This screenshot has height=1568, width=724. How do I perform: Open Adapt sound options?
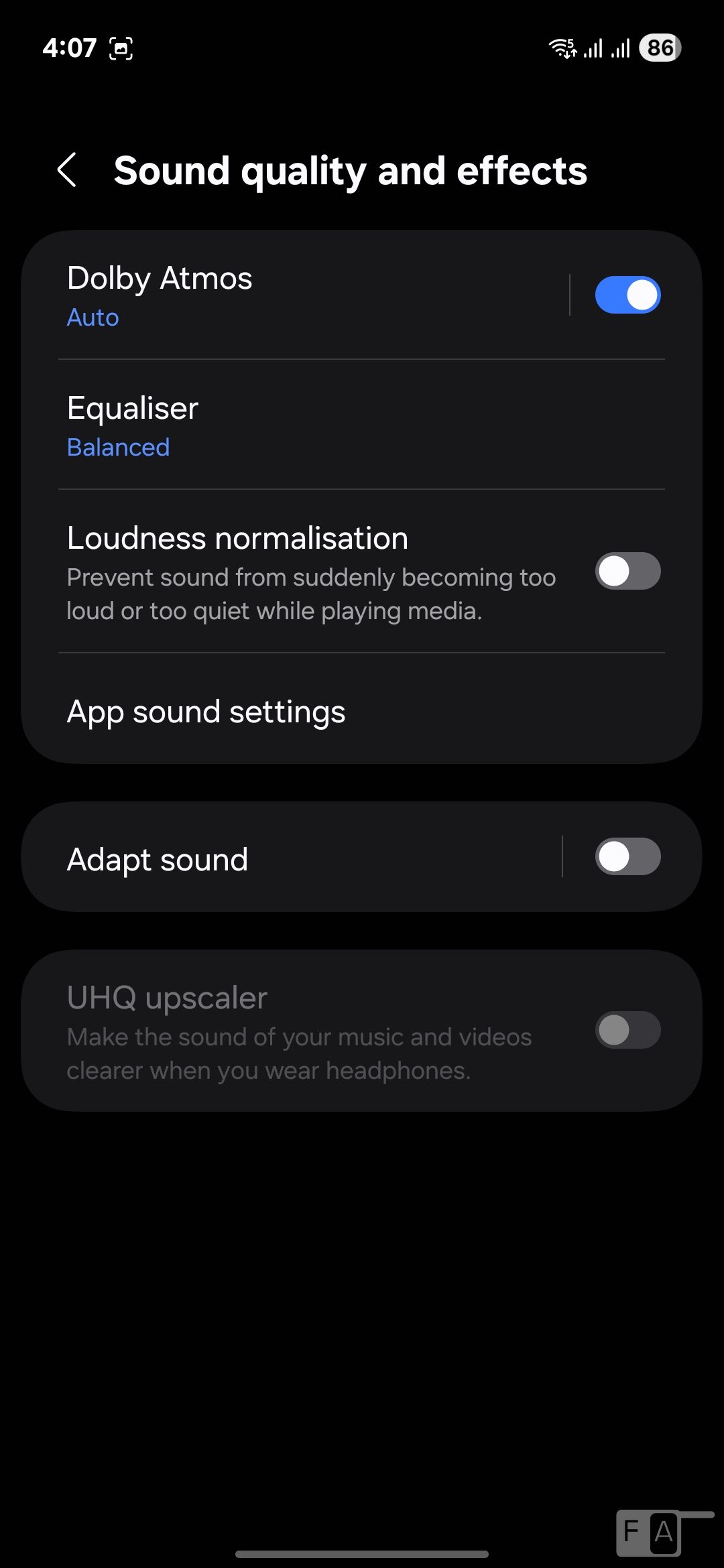268,858
